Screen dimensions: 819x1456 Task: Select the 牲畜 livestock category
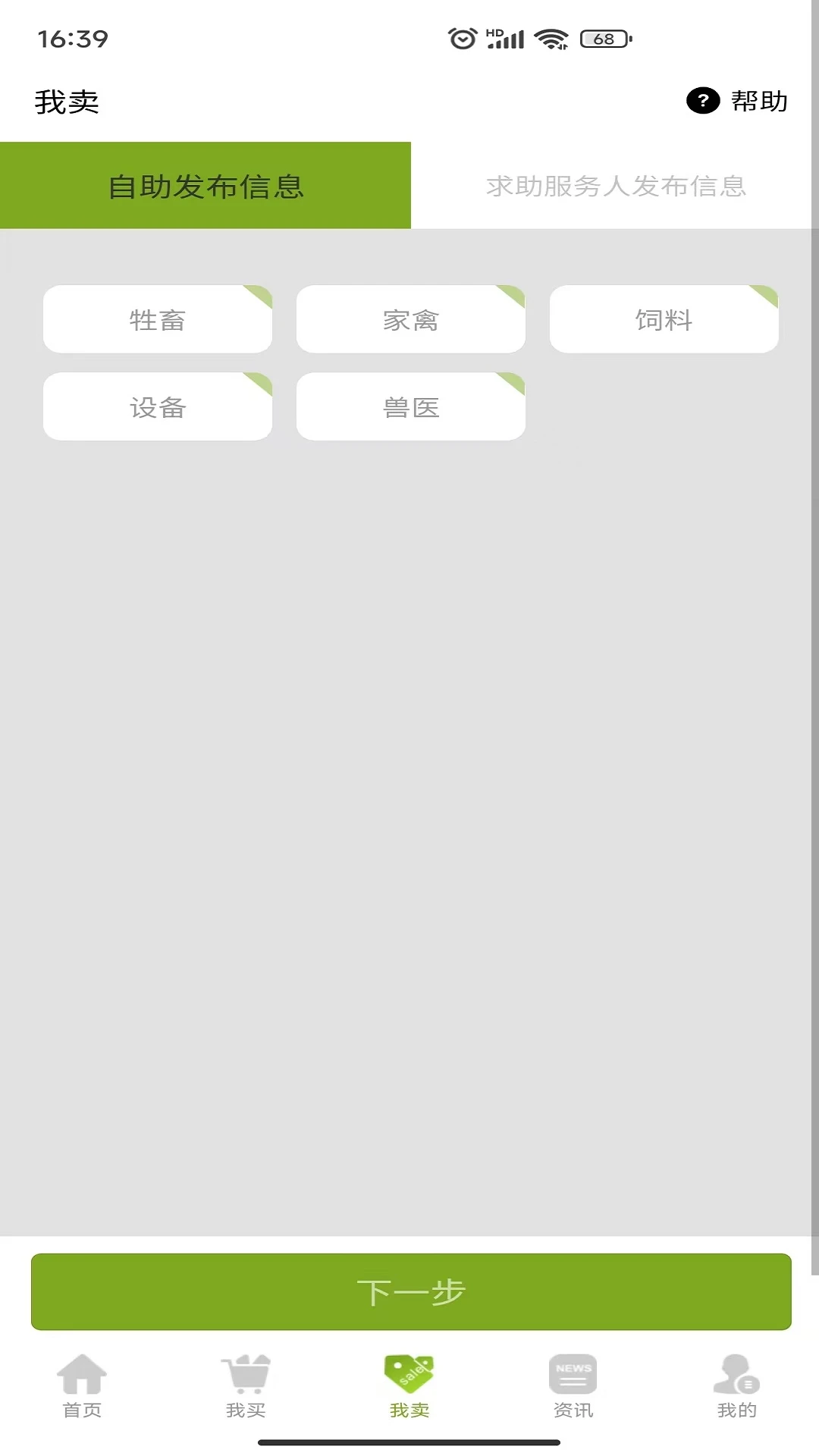tap(157, 319)
